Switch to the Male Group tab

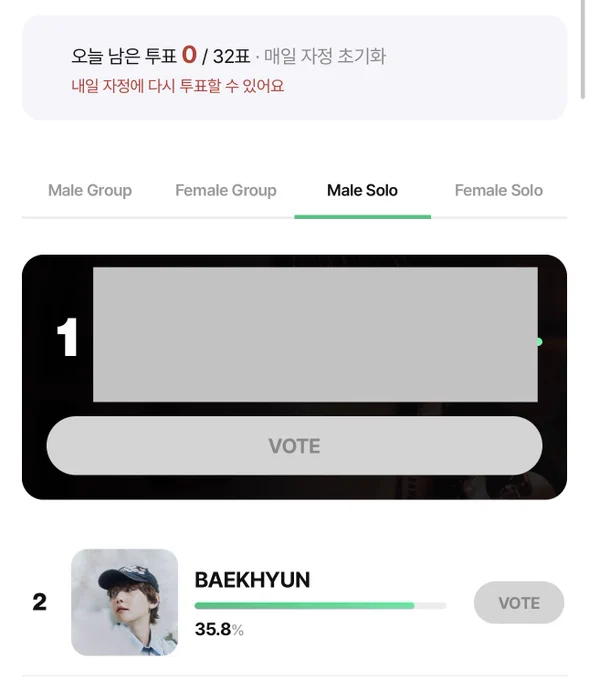point(90,190)
